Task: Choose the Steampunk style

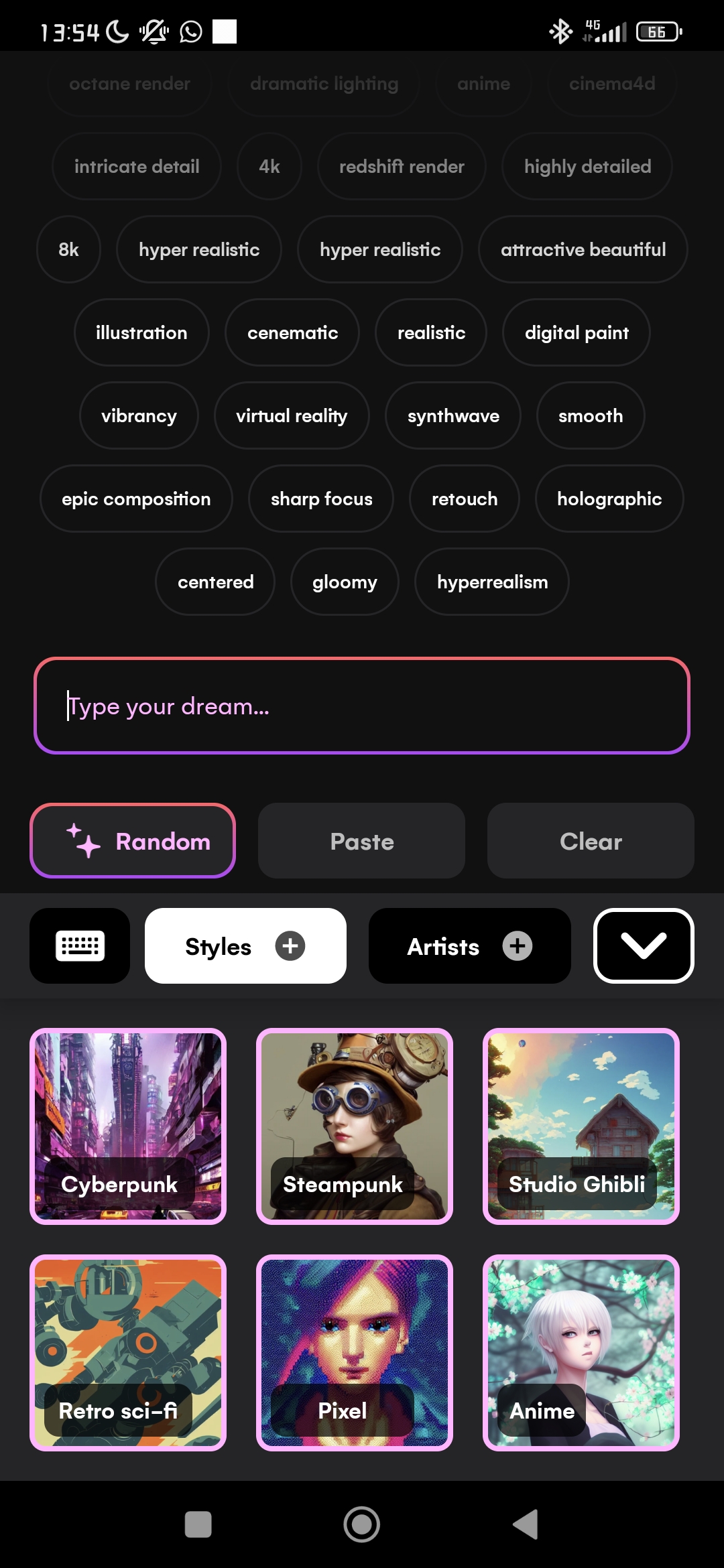Action: click(355, 1126)
